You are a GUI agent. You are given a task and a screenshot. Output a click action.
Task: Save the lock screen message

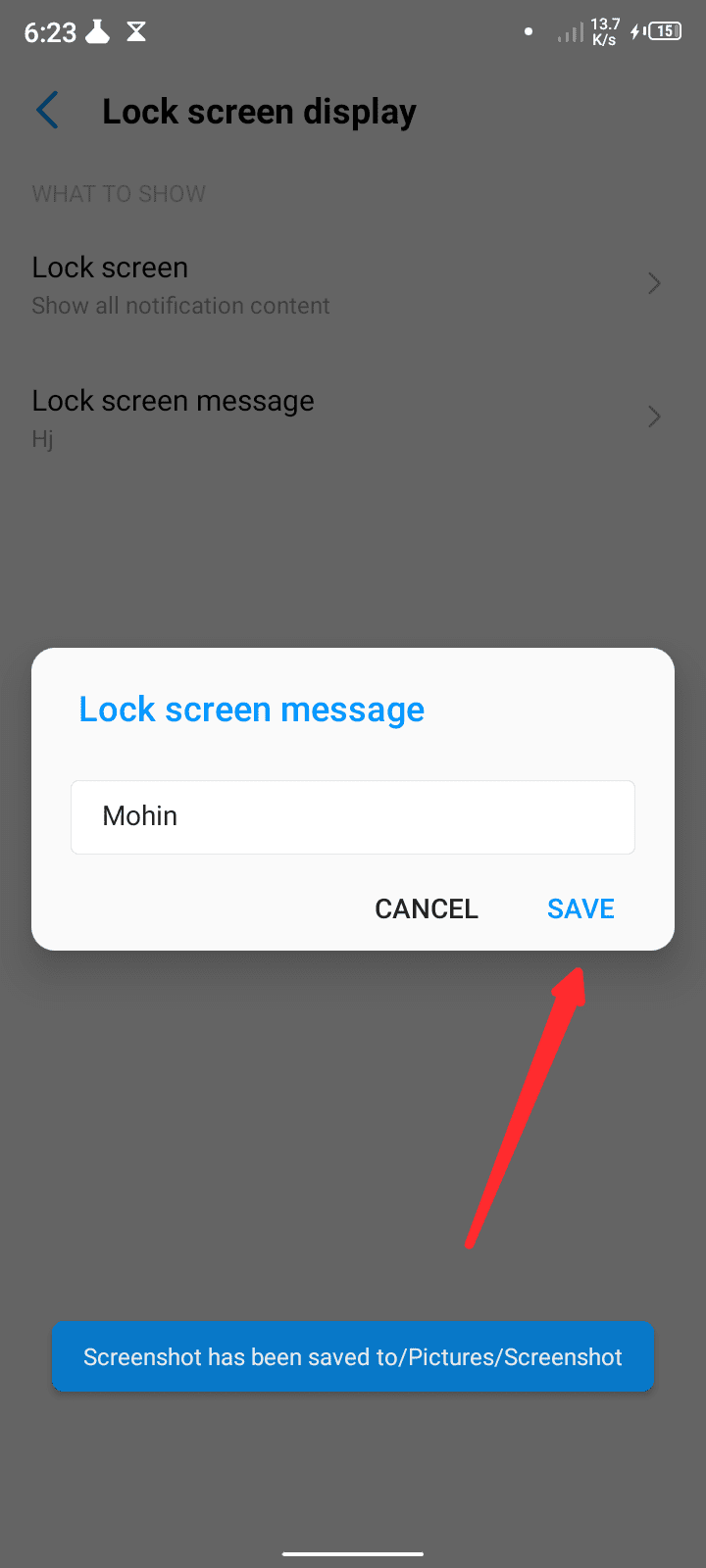(x=580, y=908)
